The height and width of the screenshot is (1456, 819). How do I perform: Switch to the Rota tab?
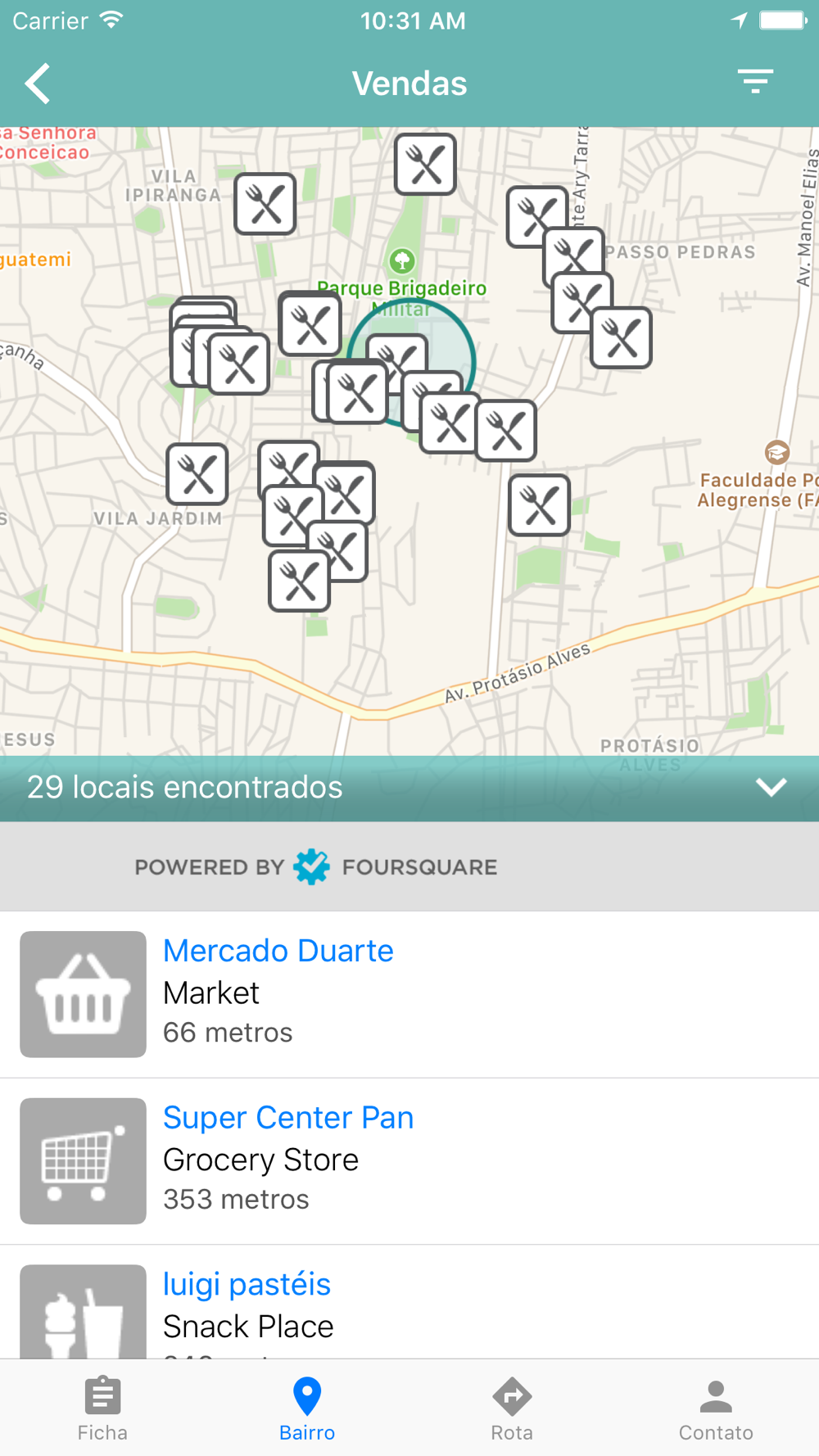pos(512,1409)
